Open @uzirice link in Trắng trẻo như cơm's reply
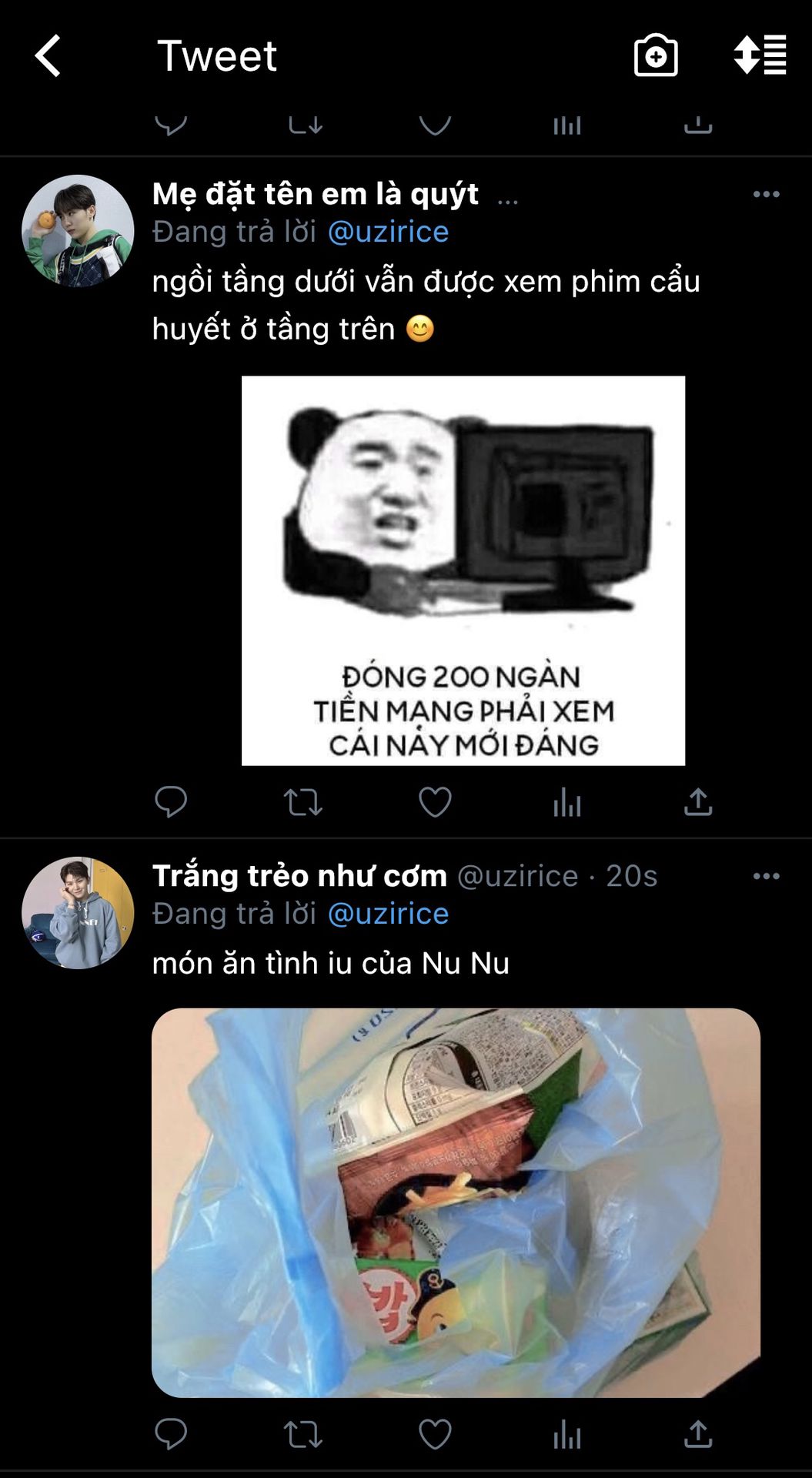This screenshot has width=812, height=1478. (x=388, y=914)
